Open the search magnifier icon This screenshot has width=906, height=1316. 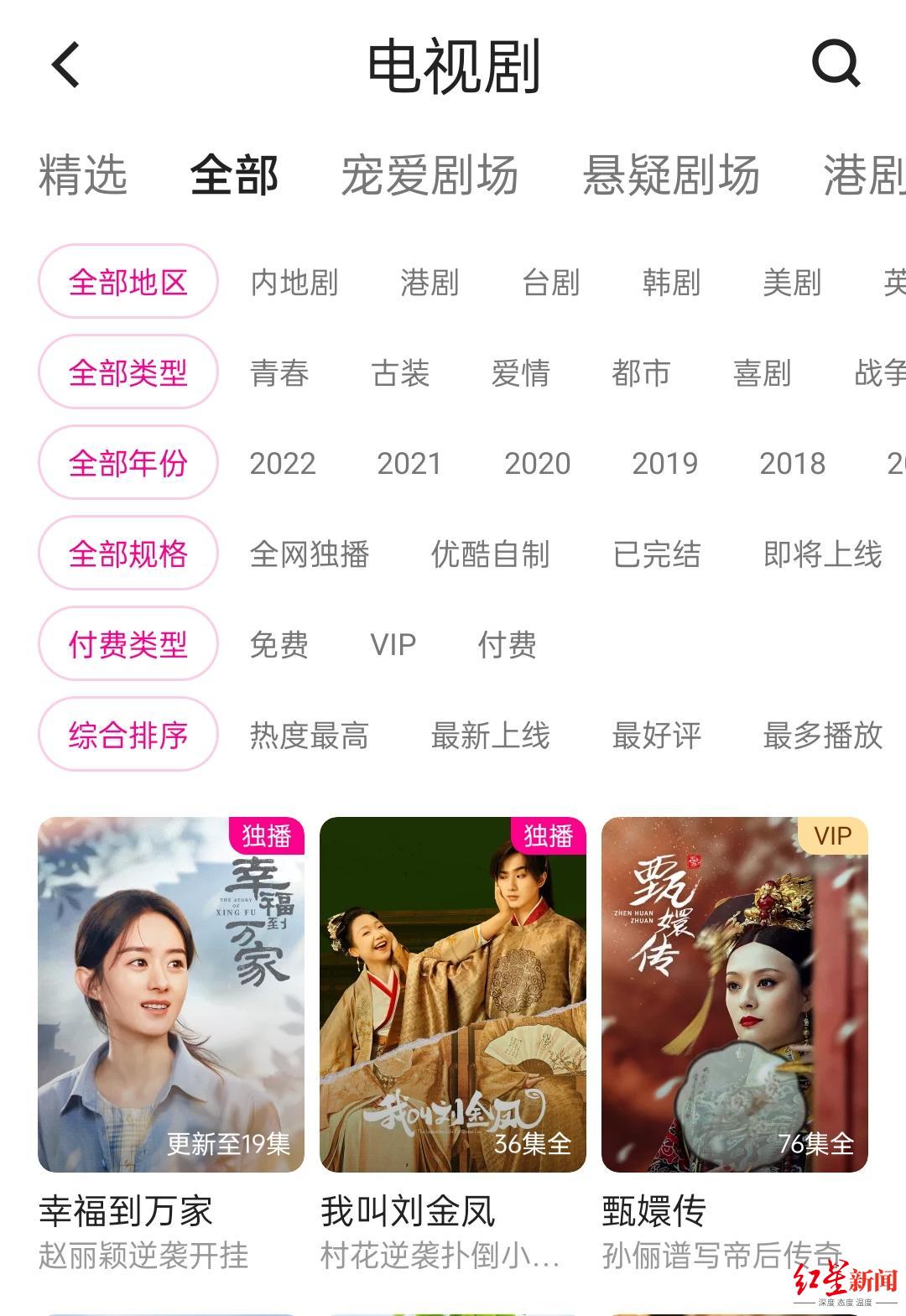coord(836,64)
